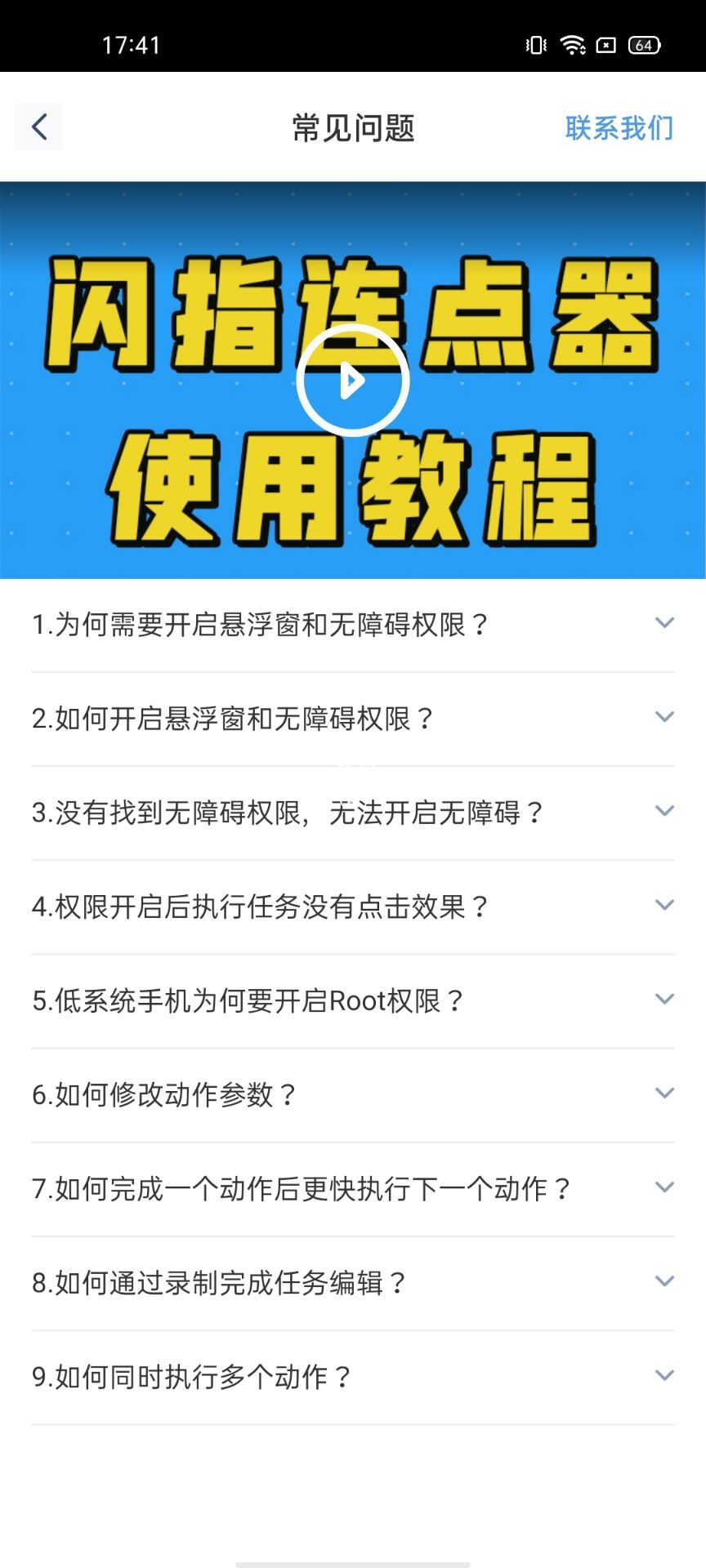Expand question 2 如何开启悬浮窗和无障碍权限
The height and width of the screenshot is (1568, 706).
click(353, 719)
